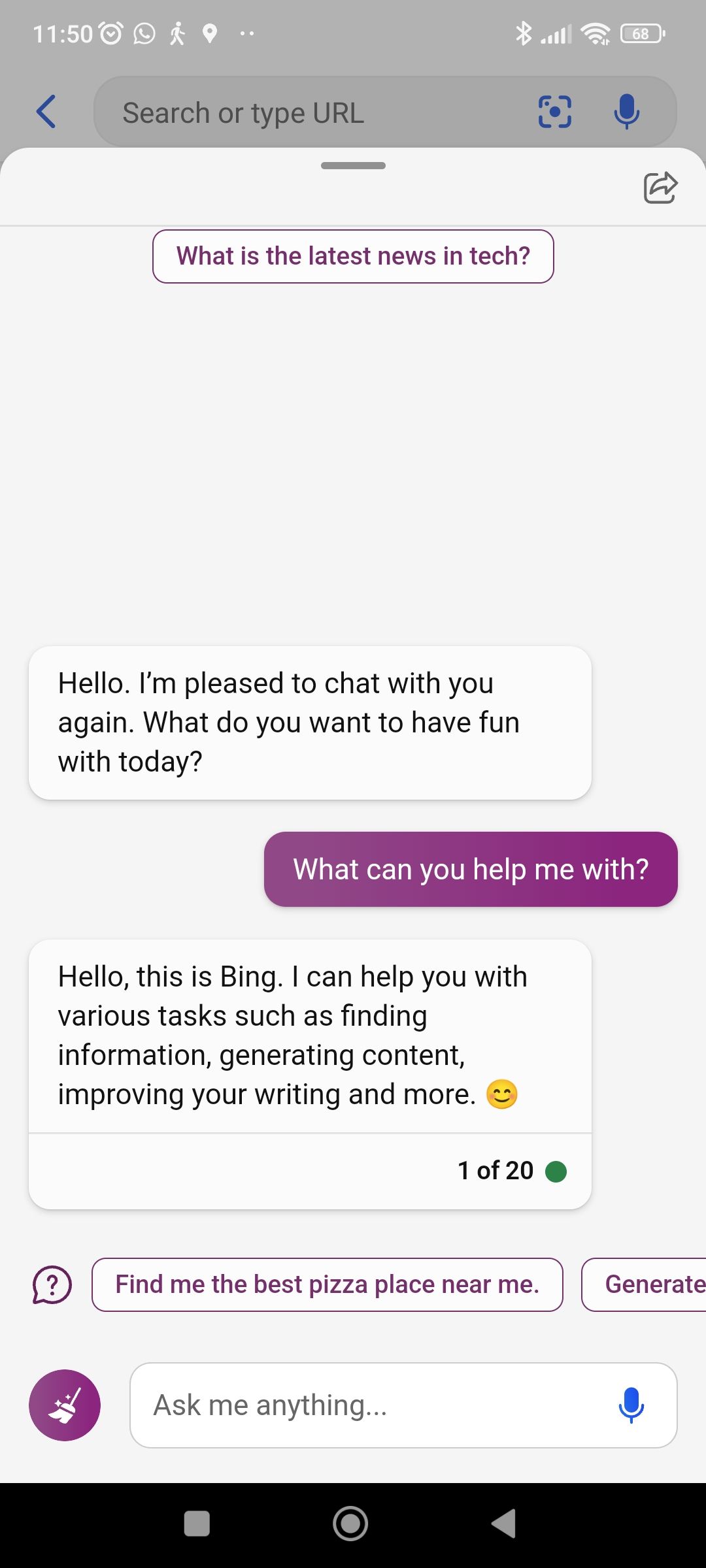Select "What is the latest news in tech?"
This screenshot has height=1568, width=706.
[353, 256]
